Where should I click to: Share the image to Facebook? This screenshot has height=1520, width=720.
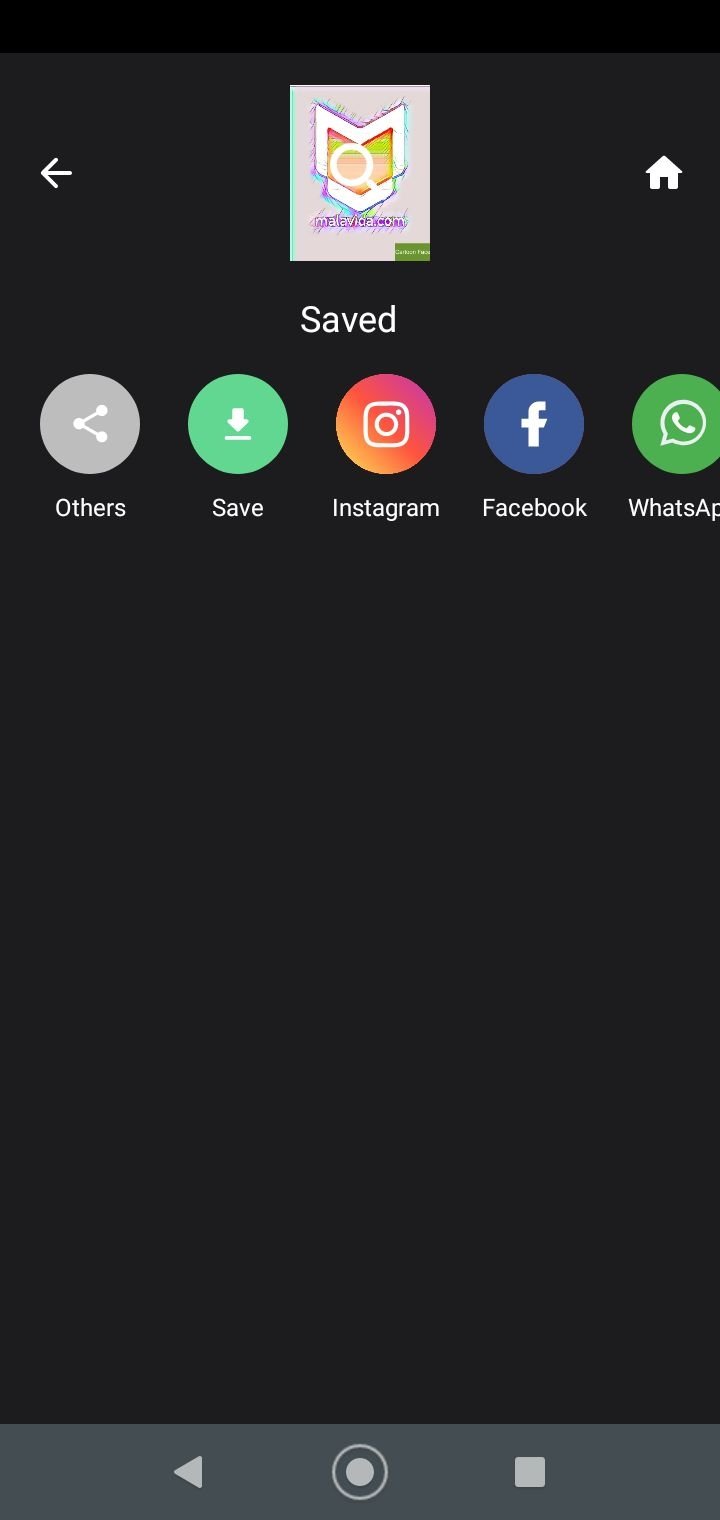pos(534,424)
